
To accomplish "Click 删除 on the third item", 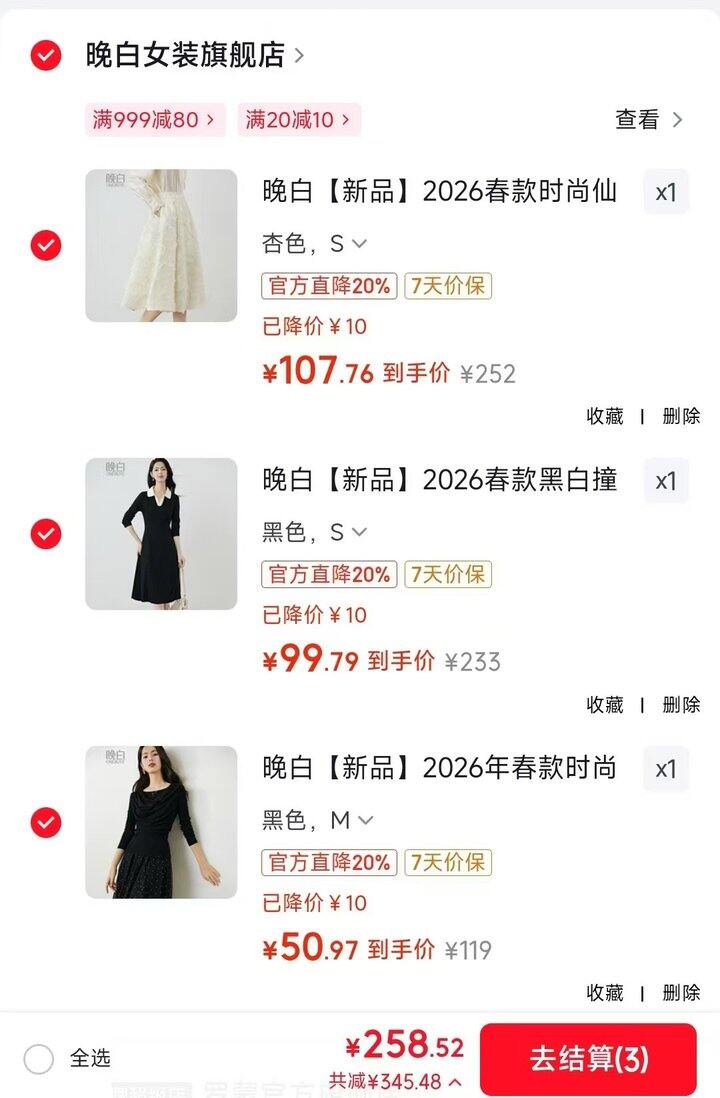I will [679, 993].
